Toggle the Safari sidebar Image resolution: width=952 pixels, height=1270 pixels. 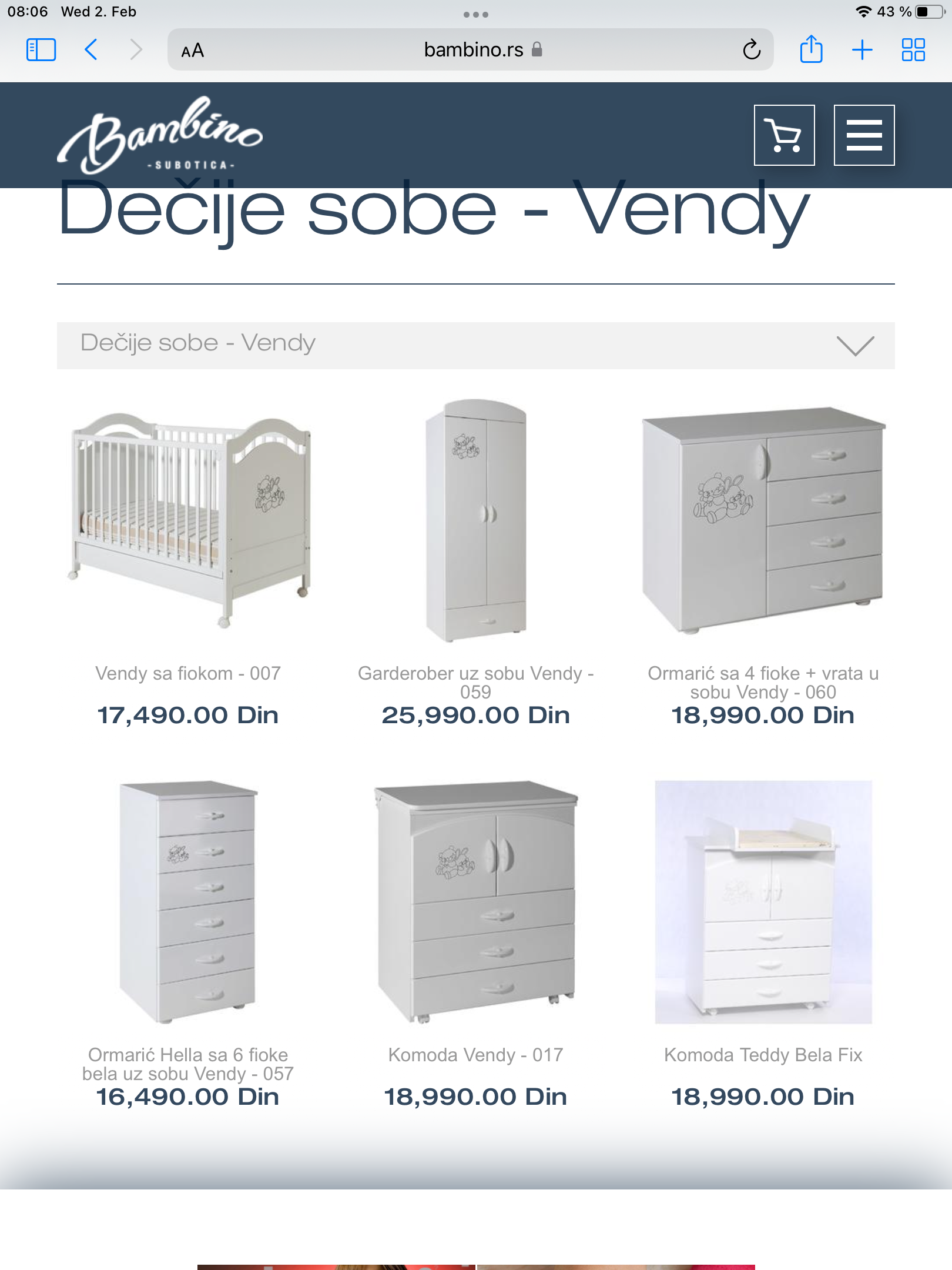pos(41,50)
